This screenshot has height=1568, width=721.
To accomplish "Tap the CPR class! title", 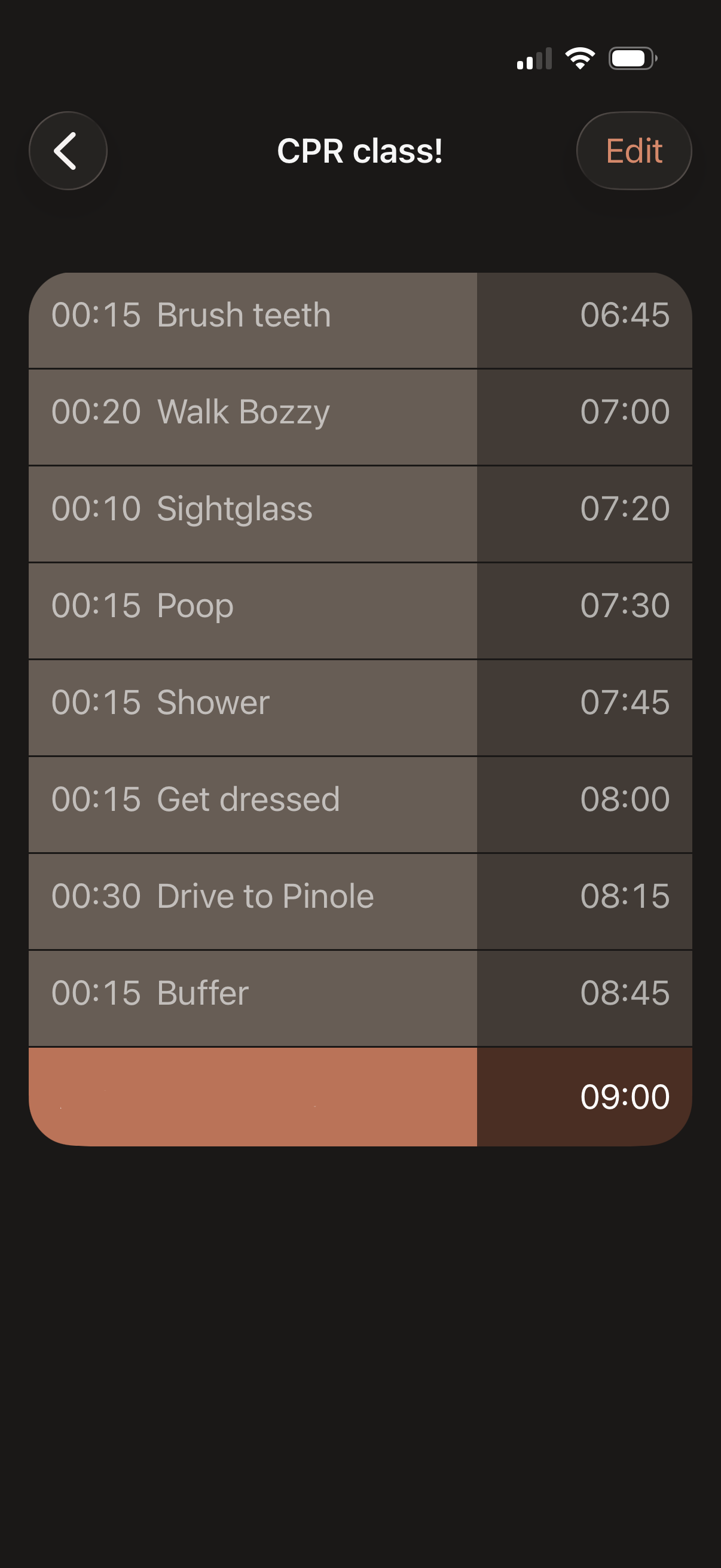I will coord(360,151).
